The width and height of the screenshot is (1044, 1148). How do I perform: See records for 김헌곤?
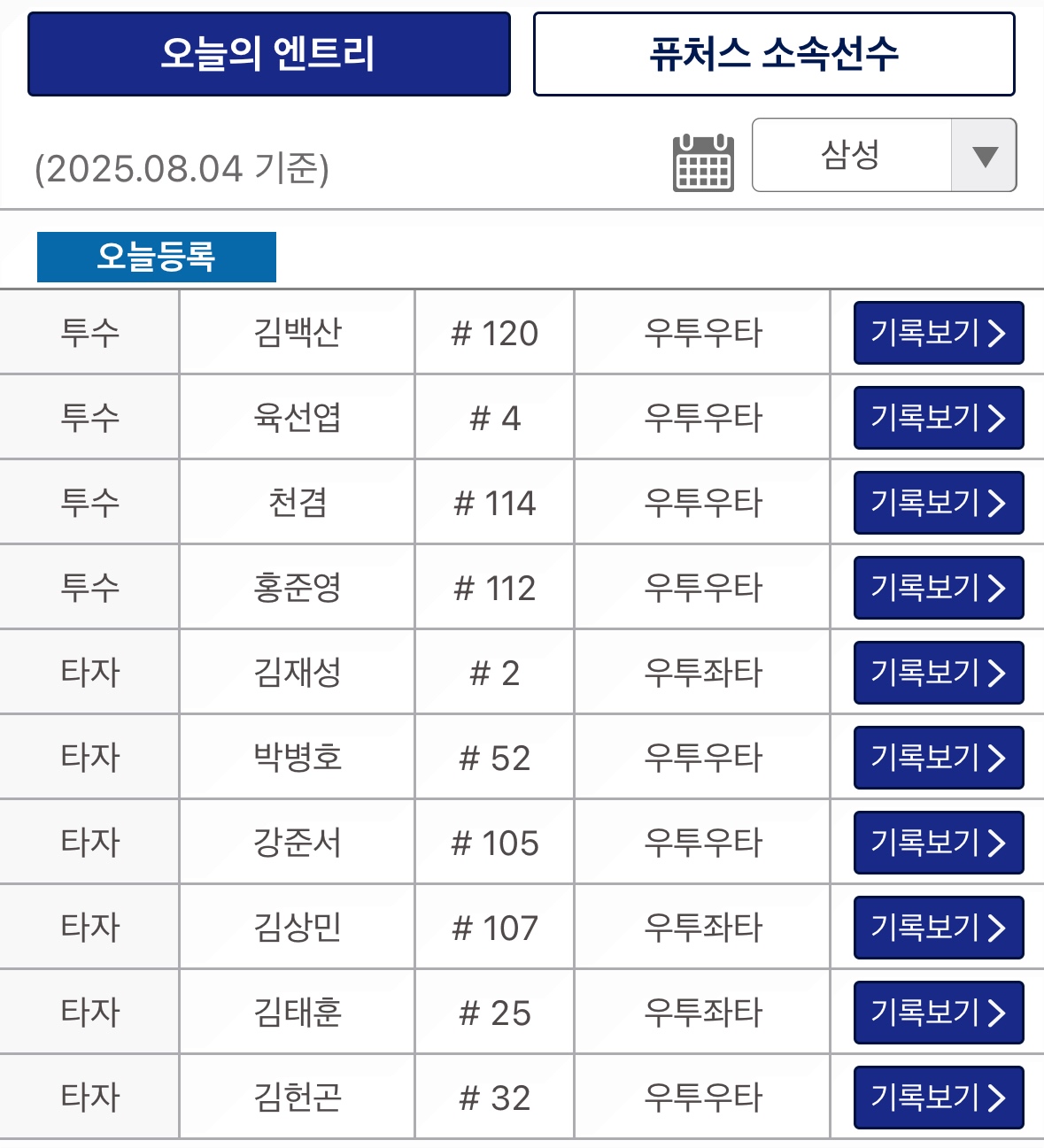click(938, 1098)
